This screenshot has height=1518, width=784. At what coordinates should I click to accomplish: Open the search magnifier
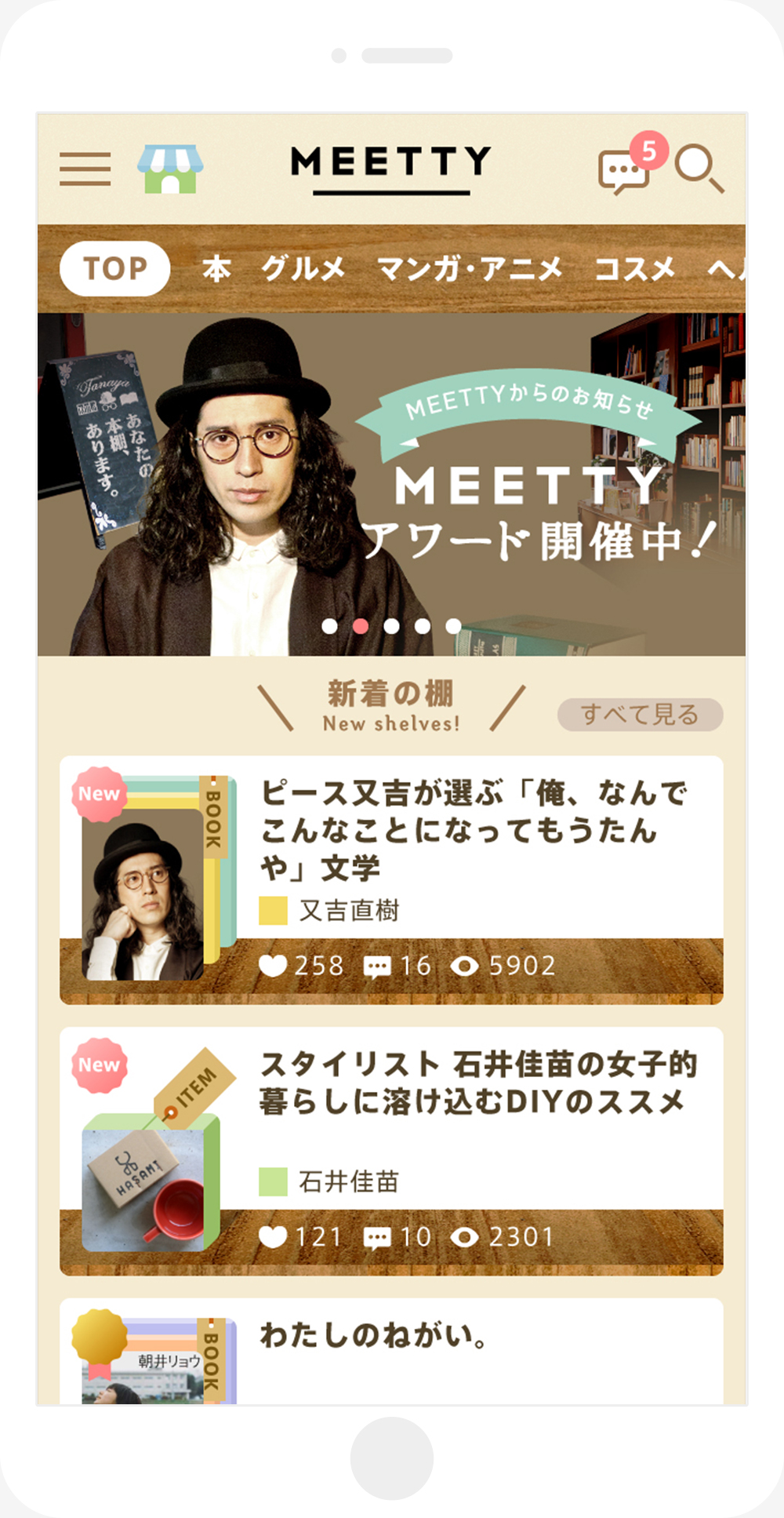699,169
